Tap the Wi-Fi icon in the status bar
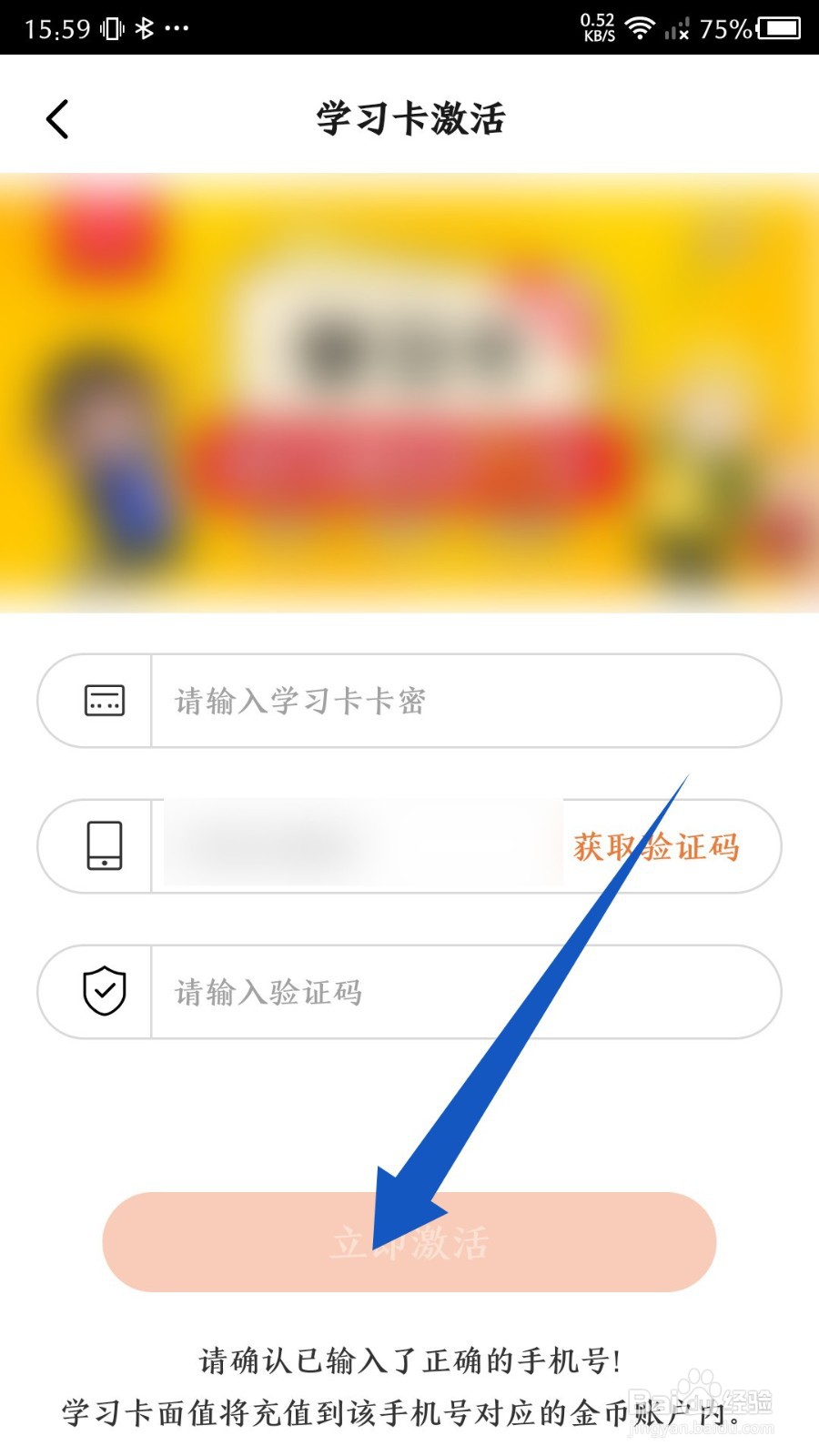This screenshot has height=1456, width=819. [640, 27]
